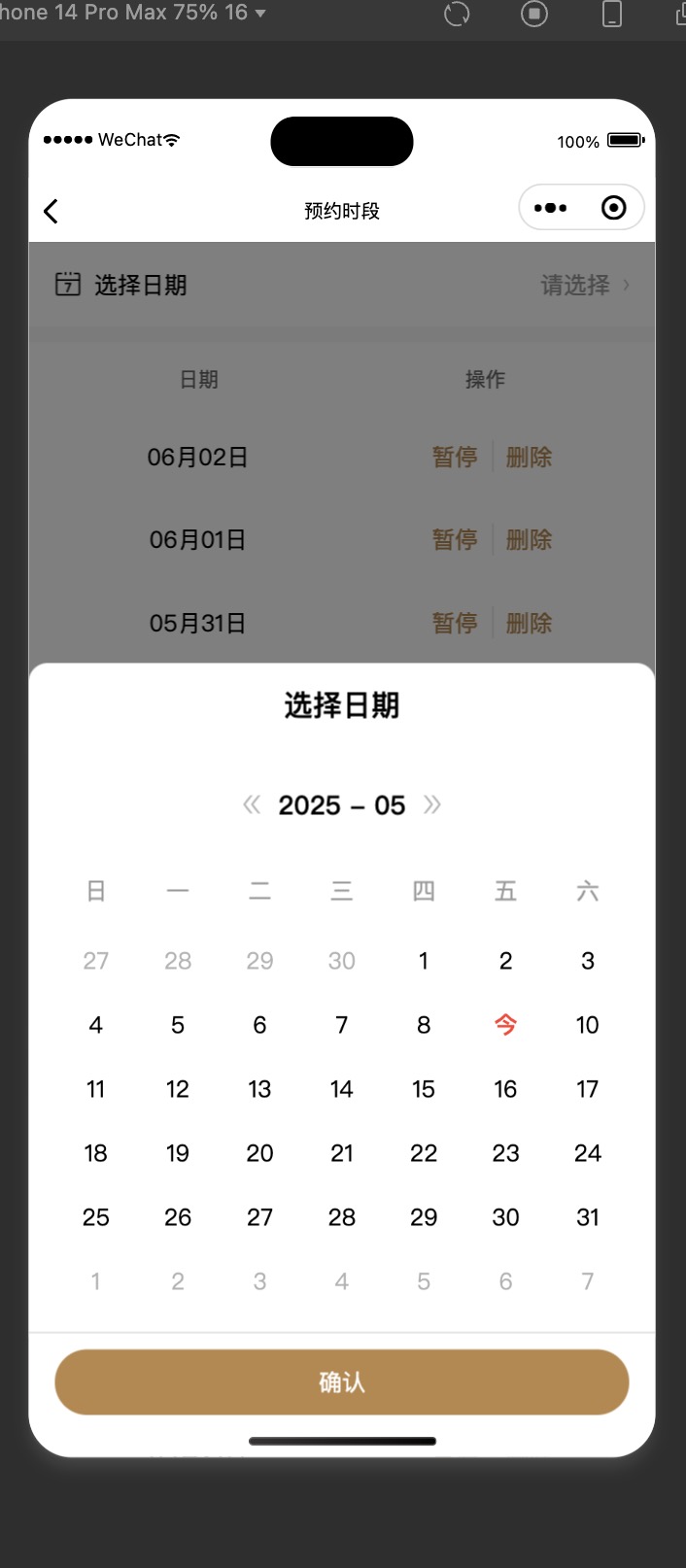The image size is (686, 1568).
Task: Go back from the 预约时段 page
Action: click(x=51, y=211)
